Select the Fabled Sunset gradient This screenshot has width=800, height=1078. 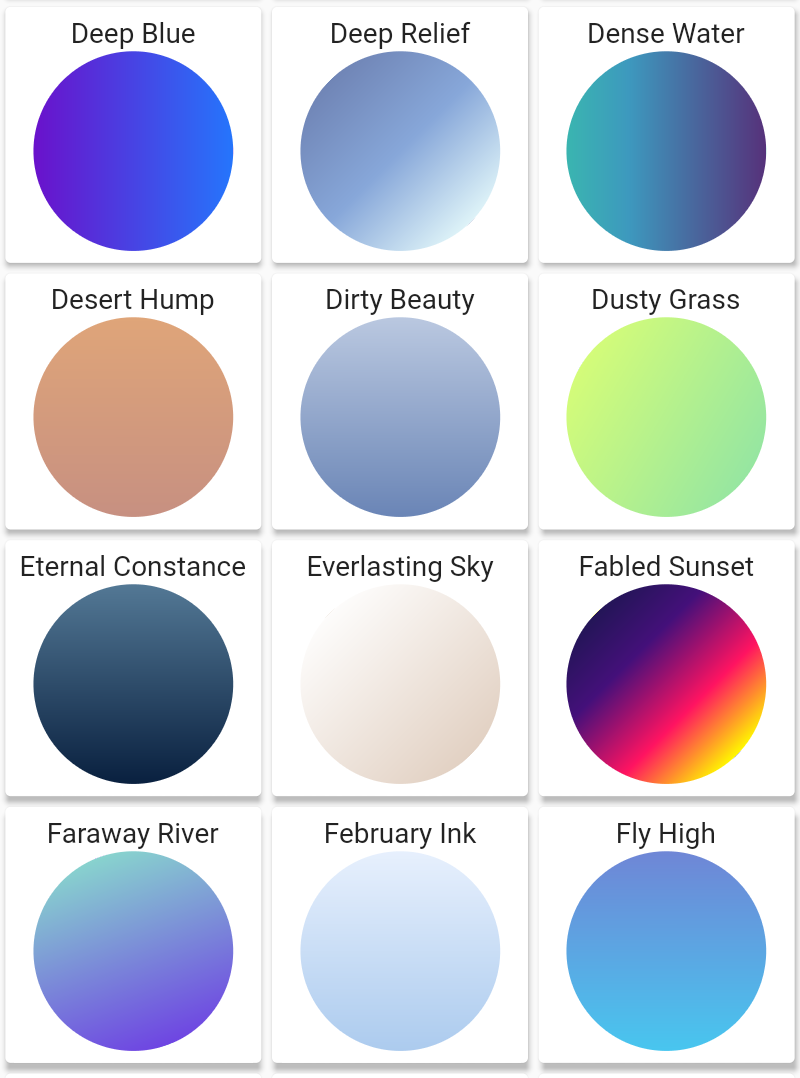pyautogui.click(x=666, y=684)
